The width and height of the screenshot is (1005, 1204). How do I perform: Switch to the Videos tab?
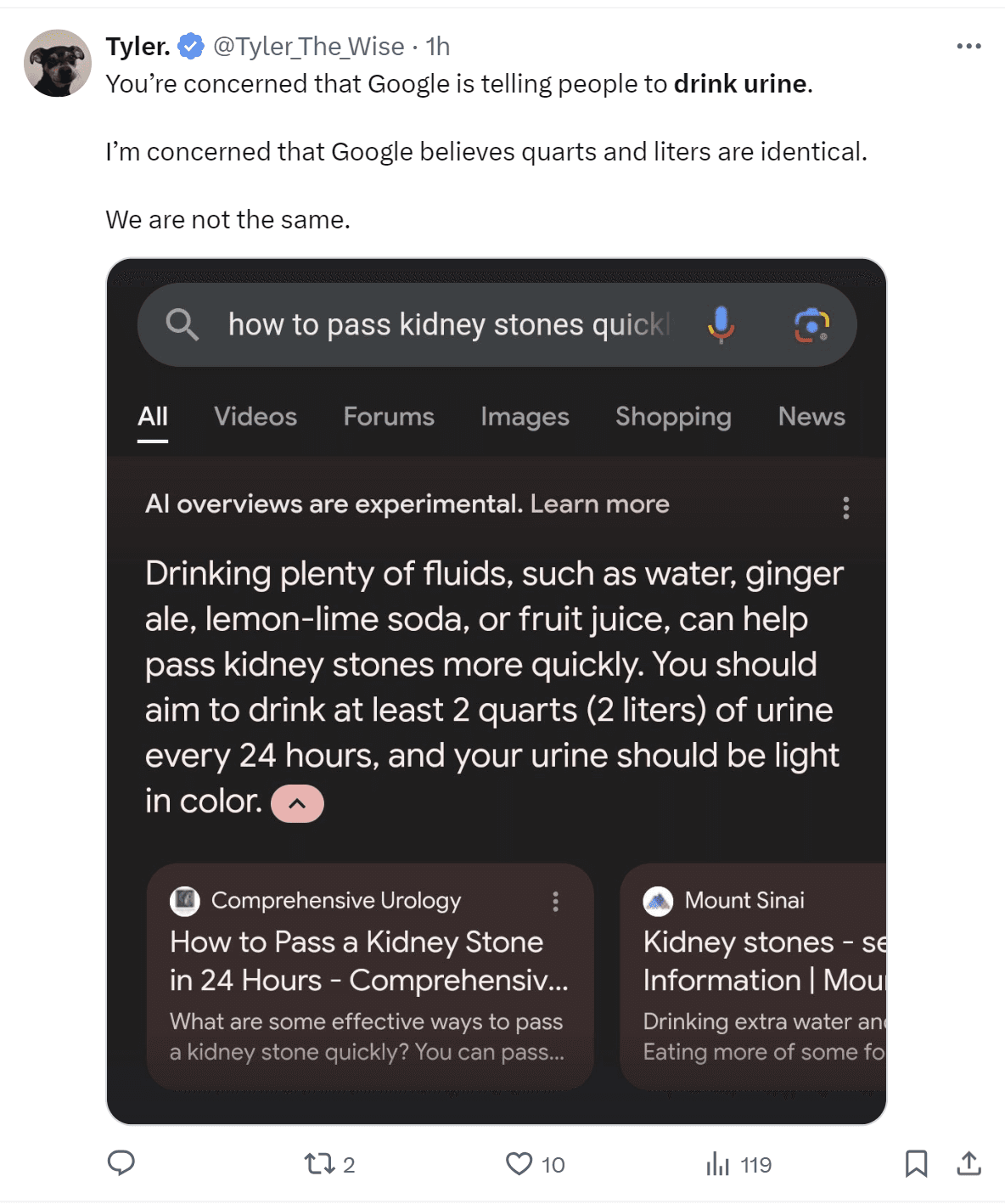[x=255, y=417]
